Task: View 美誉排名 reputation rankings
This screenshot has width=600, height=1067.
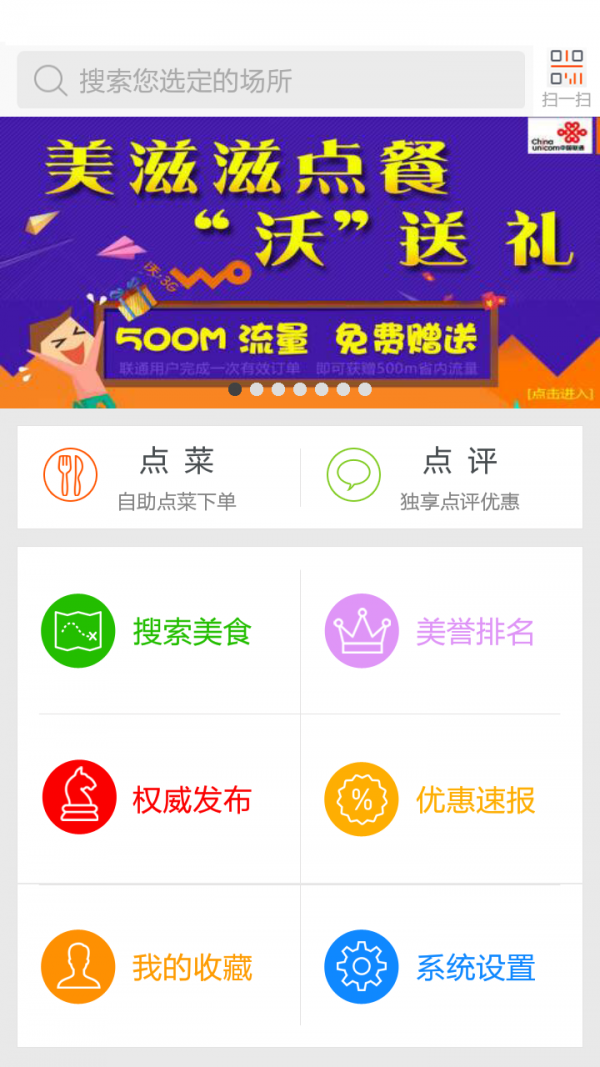Action: 441,632
